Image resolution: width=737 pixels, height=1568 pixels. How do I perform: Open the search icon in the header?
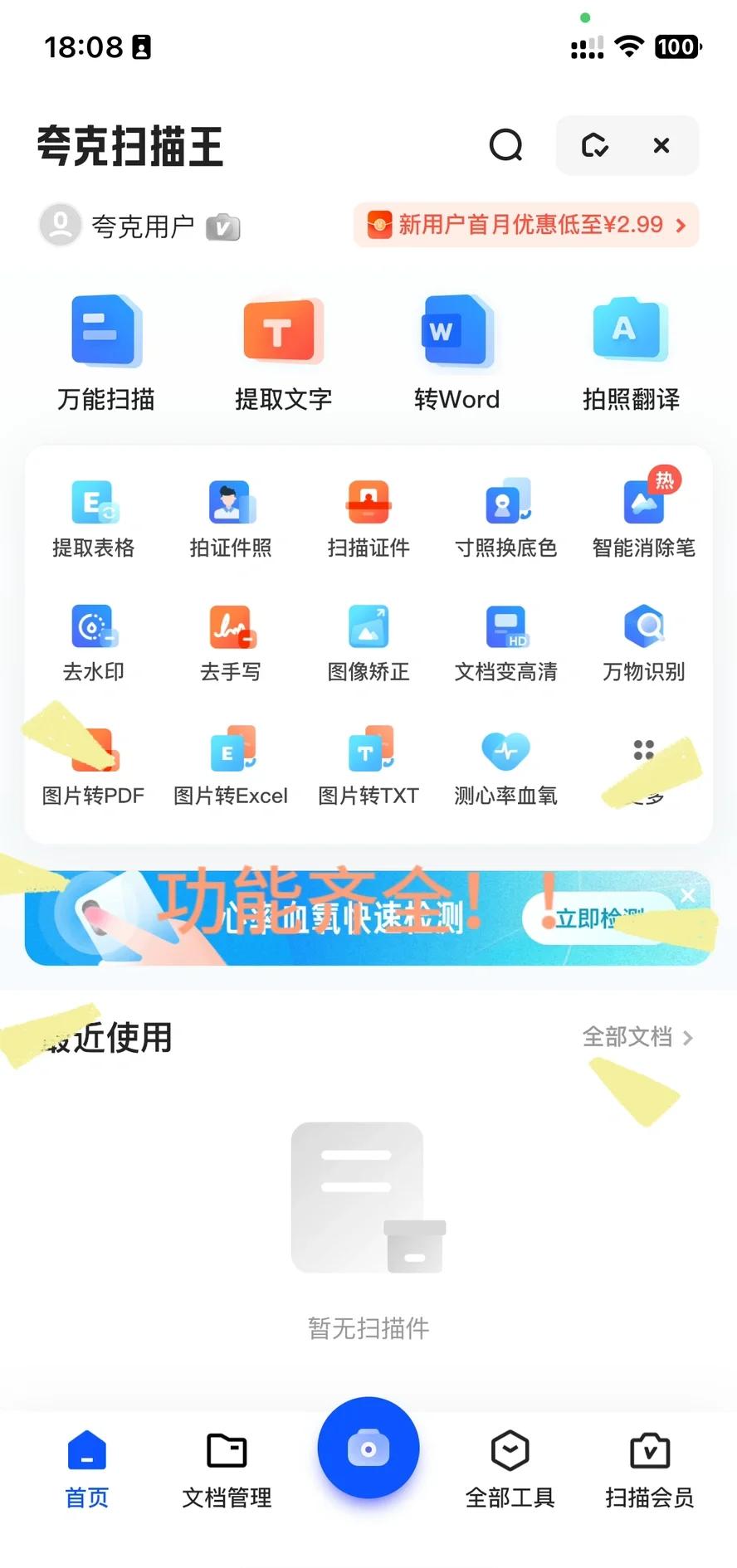(506, 145)
